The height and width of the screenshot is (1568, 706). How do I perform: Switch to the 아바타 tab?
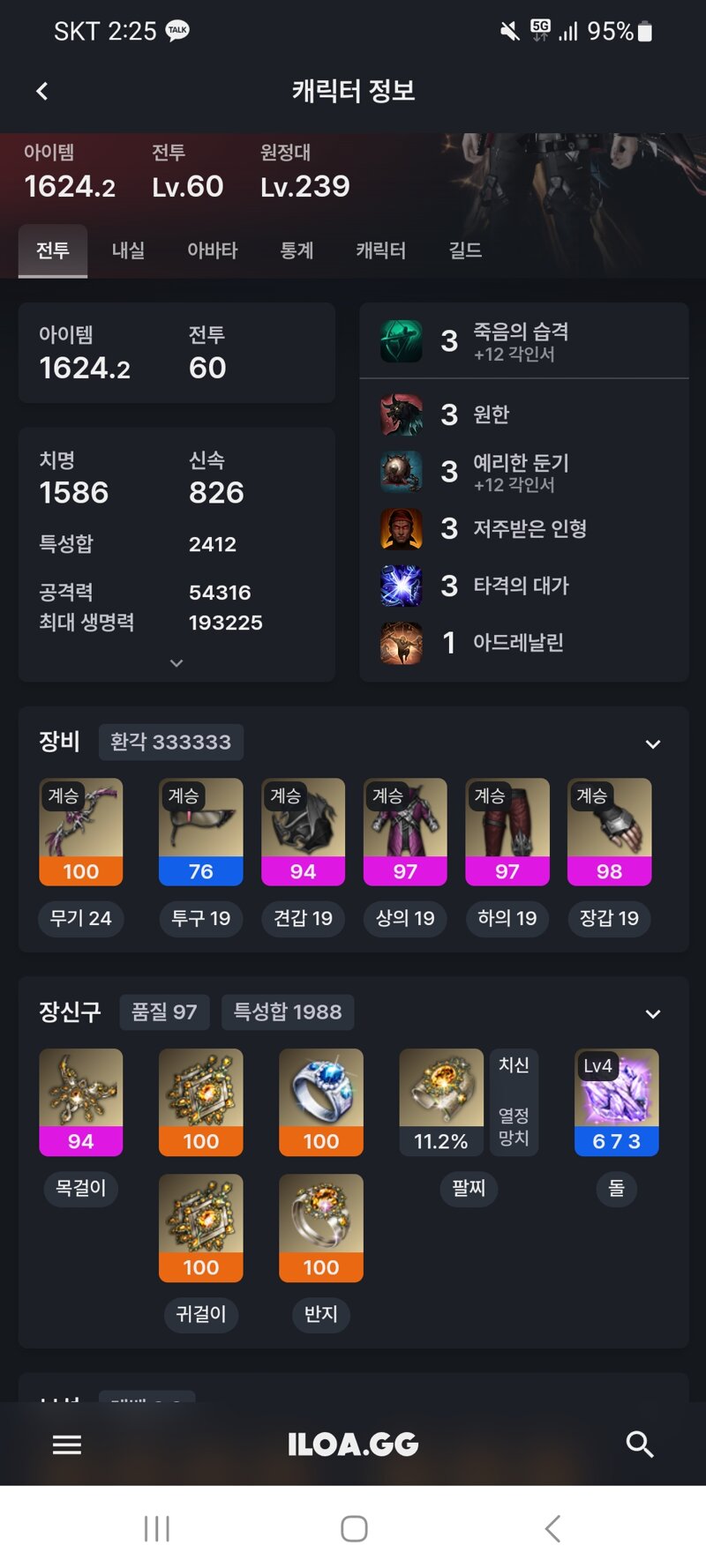212,250
